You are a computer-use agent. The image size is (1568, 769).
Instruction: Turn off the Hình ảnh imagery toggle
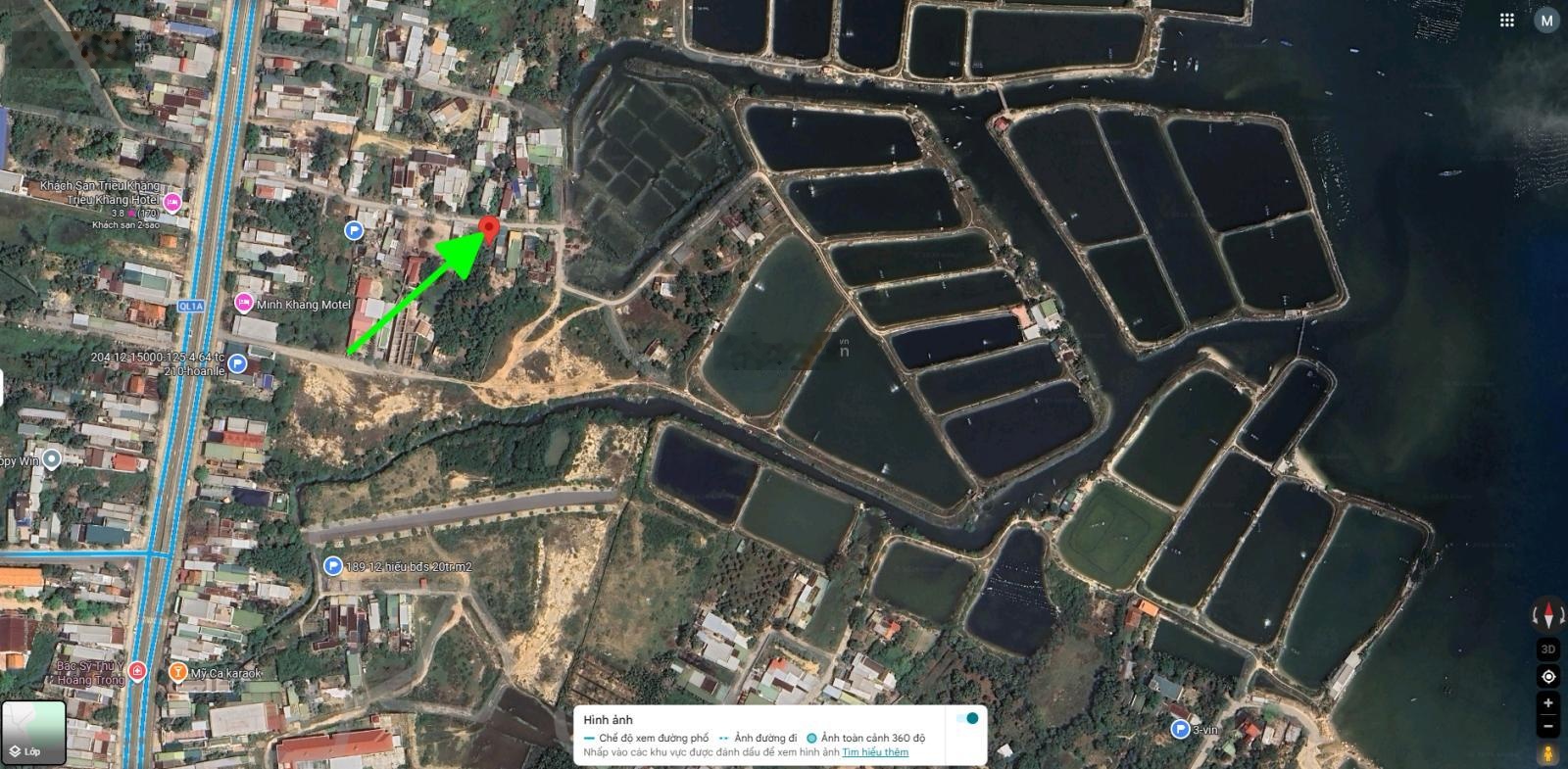pyautogui.click(x=965, y=718)
